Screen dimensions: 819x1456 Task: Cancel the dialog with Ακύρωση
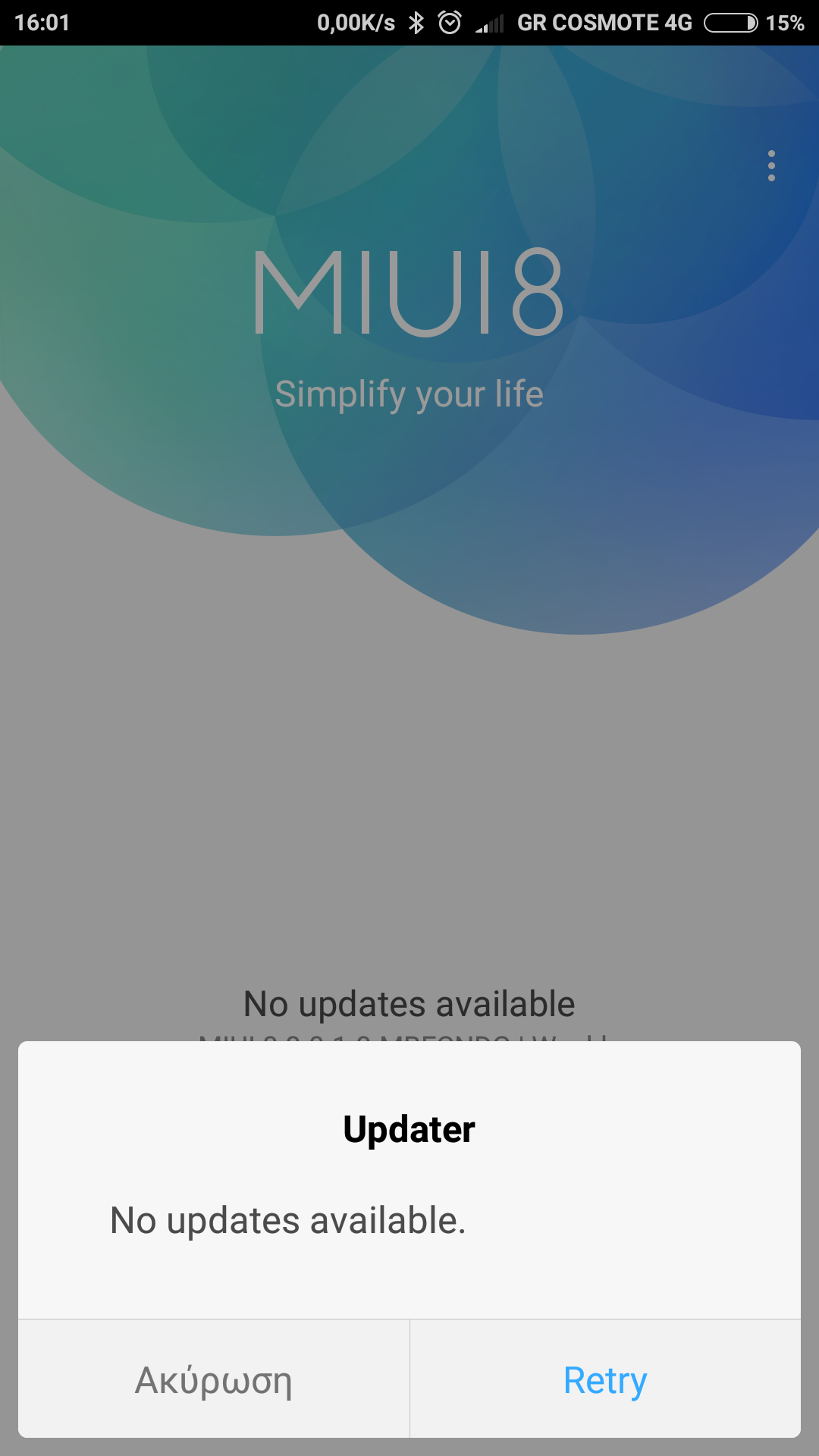214,1379
